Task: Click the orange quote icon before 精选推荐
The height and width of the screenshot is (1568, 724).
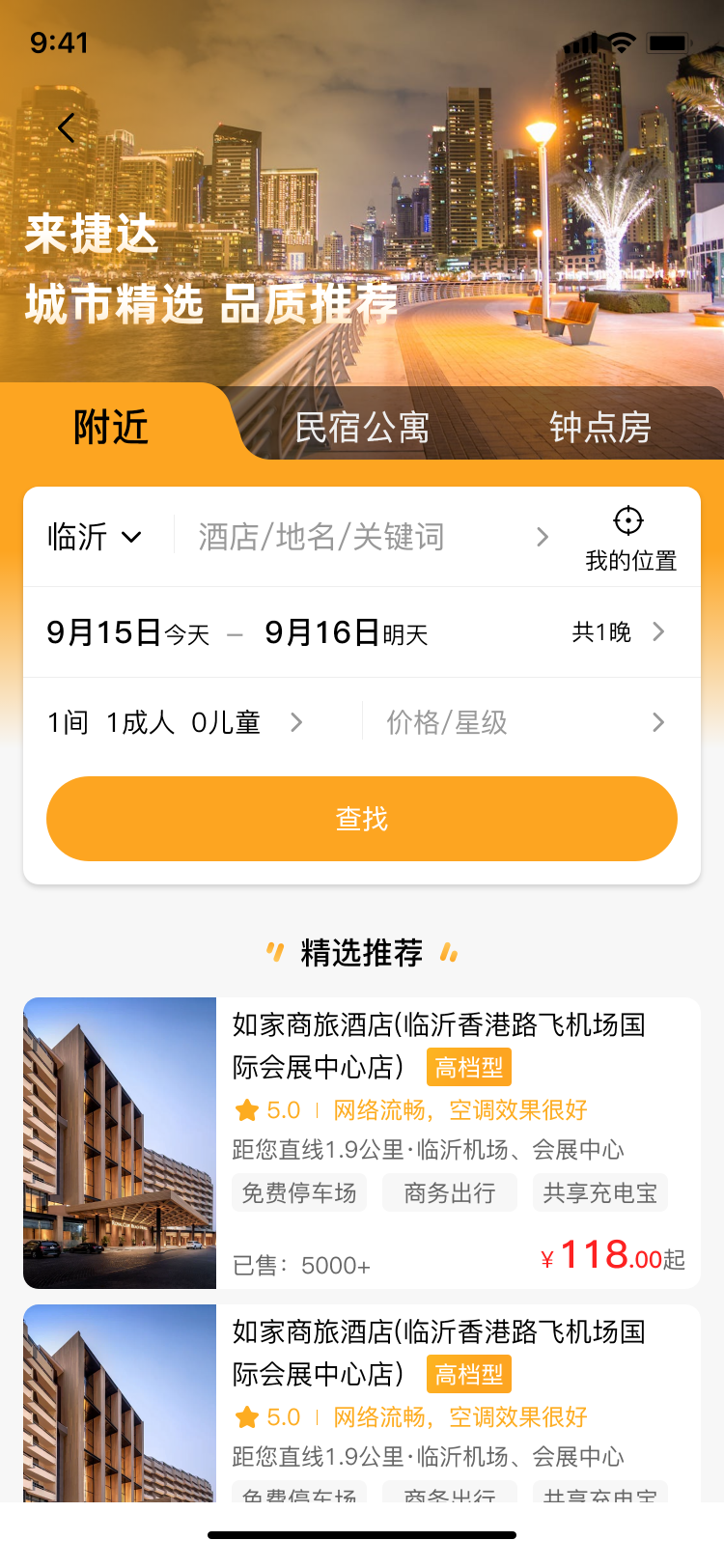Action: pyautogui.click(x=273, y=951)
